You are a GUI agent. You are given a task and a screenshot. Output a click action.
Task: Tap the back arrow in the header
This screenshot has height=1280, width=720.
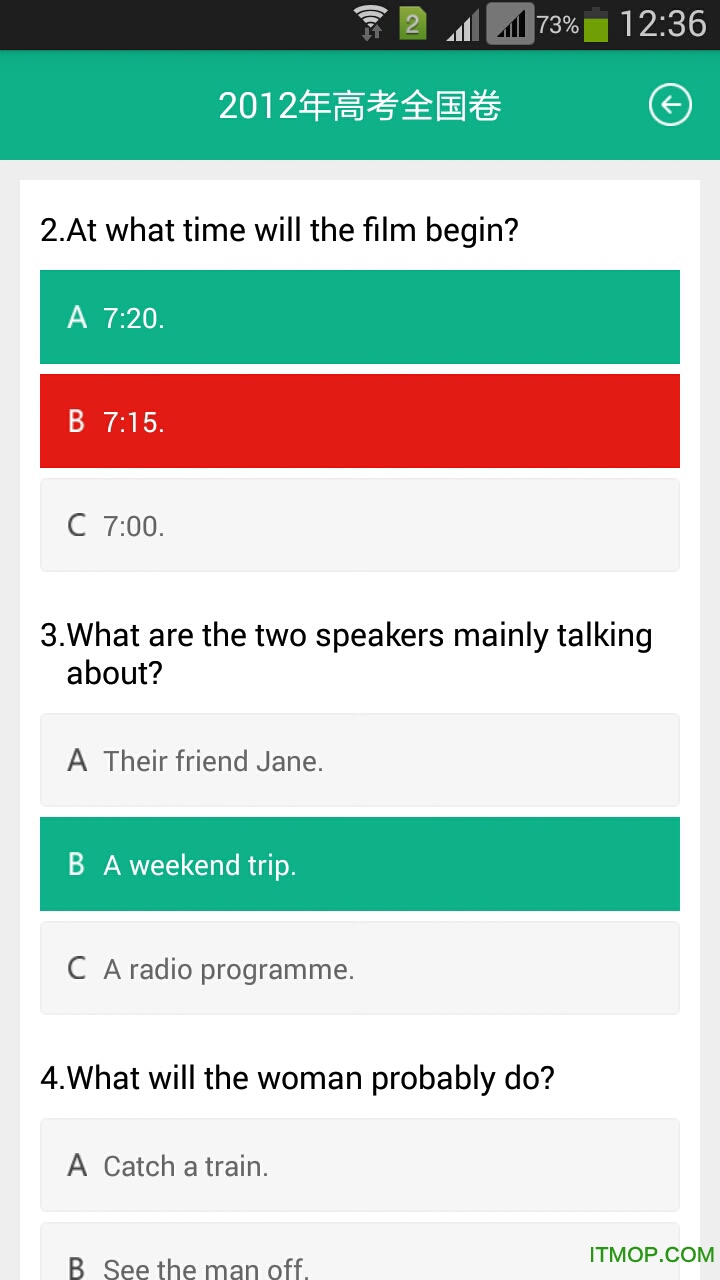coord(669,105)
